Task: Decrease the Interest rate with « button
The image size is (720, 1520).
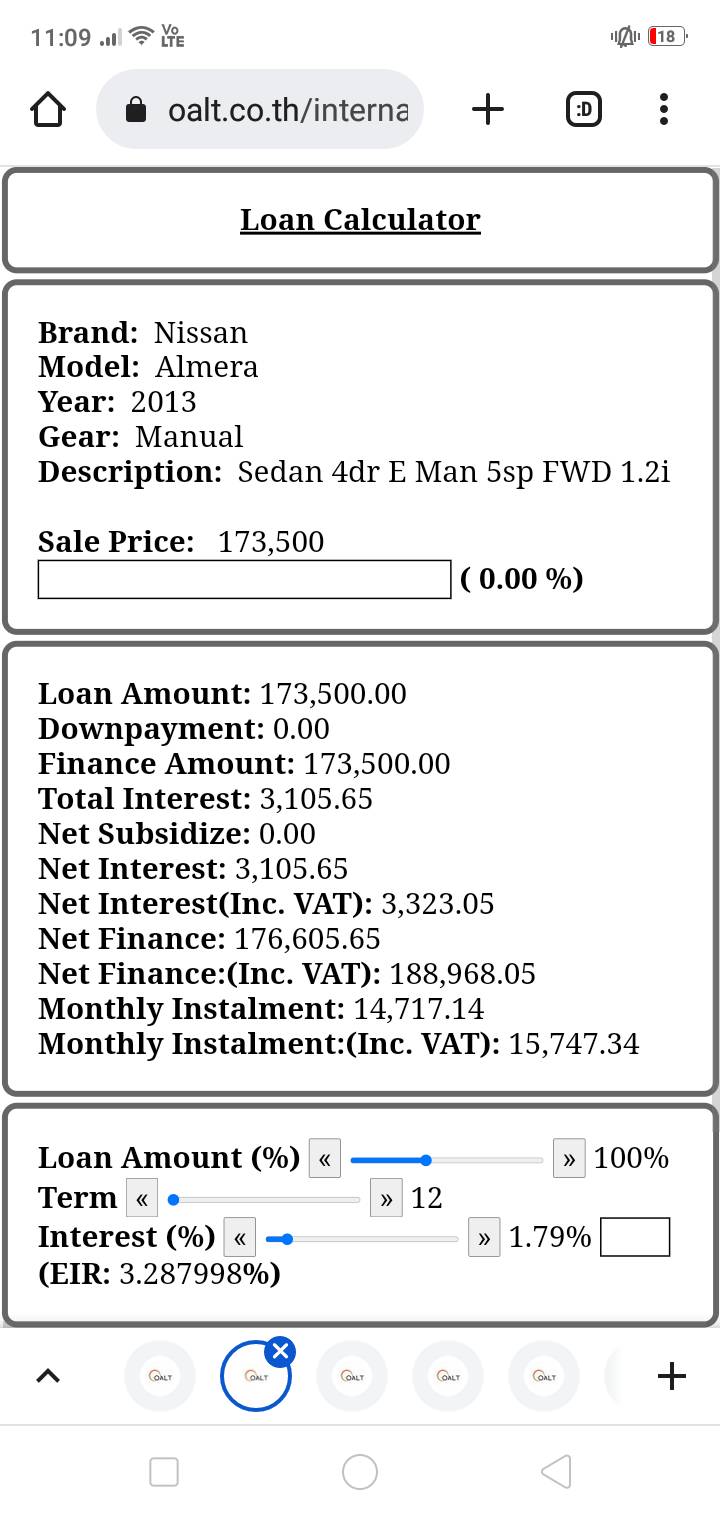Action: (240, 1238)
